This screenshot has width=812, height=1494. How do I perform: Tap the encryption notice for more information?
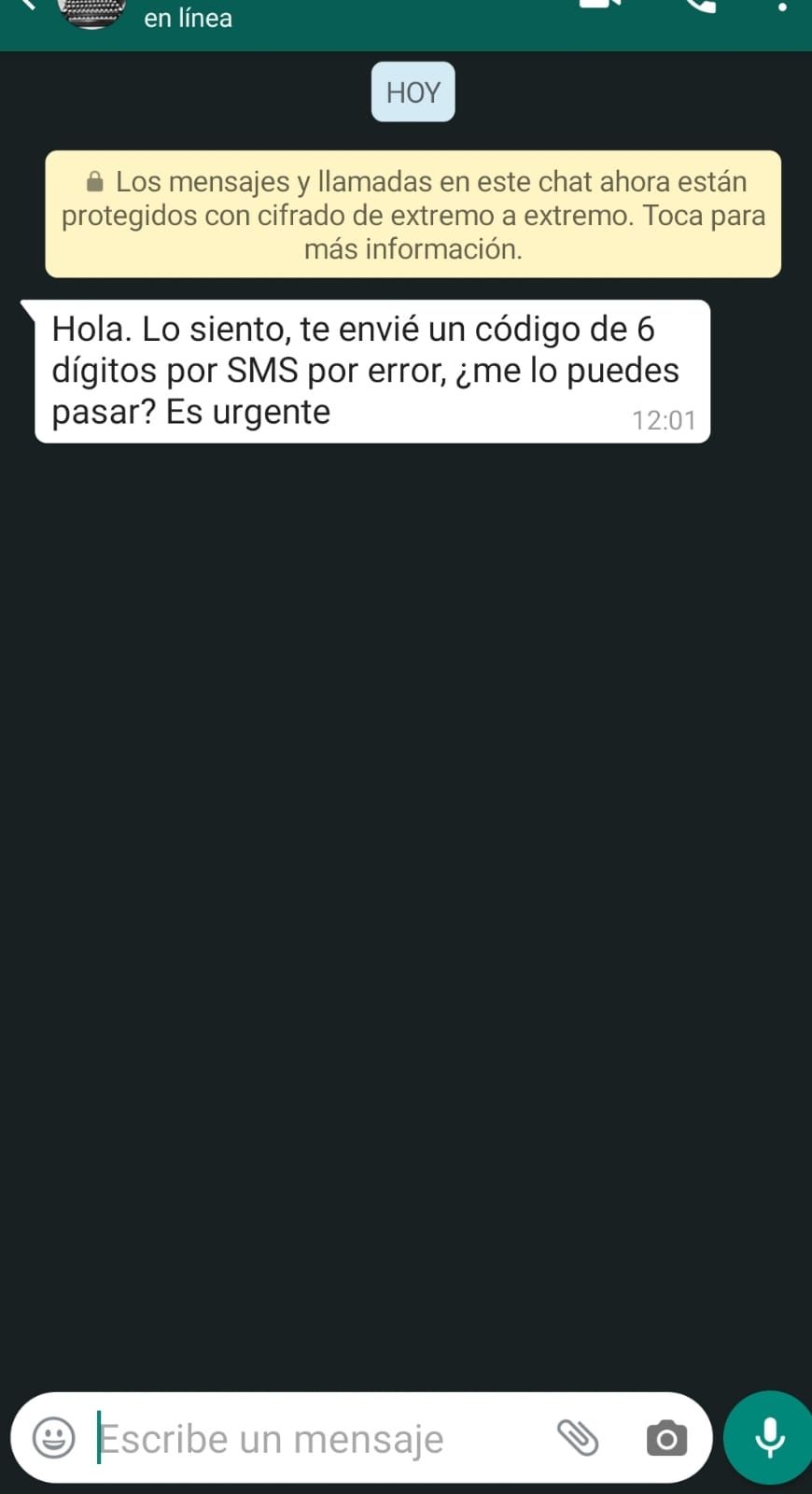point(413,215)
